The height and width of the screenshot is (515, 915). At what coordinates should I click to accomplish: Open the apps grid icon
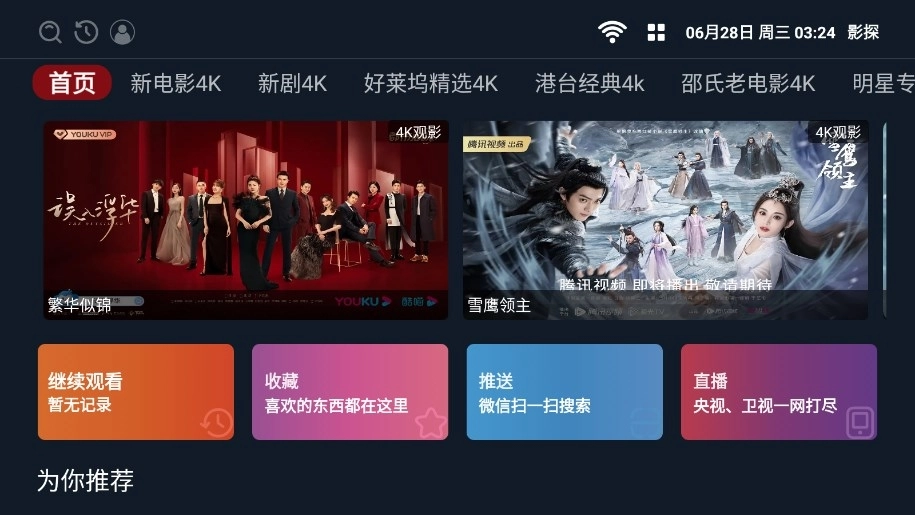tap(656, 32)
